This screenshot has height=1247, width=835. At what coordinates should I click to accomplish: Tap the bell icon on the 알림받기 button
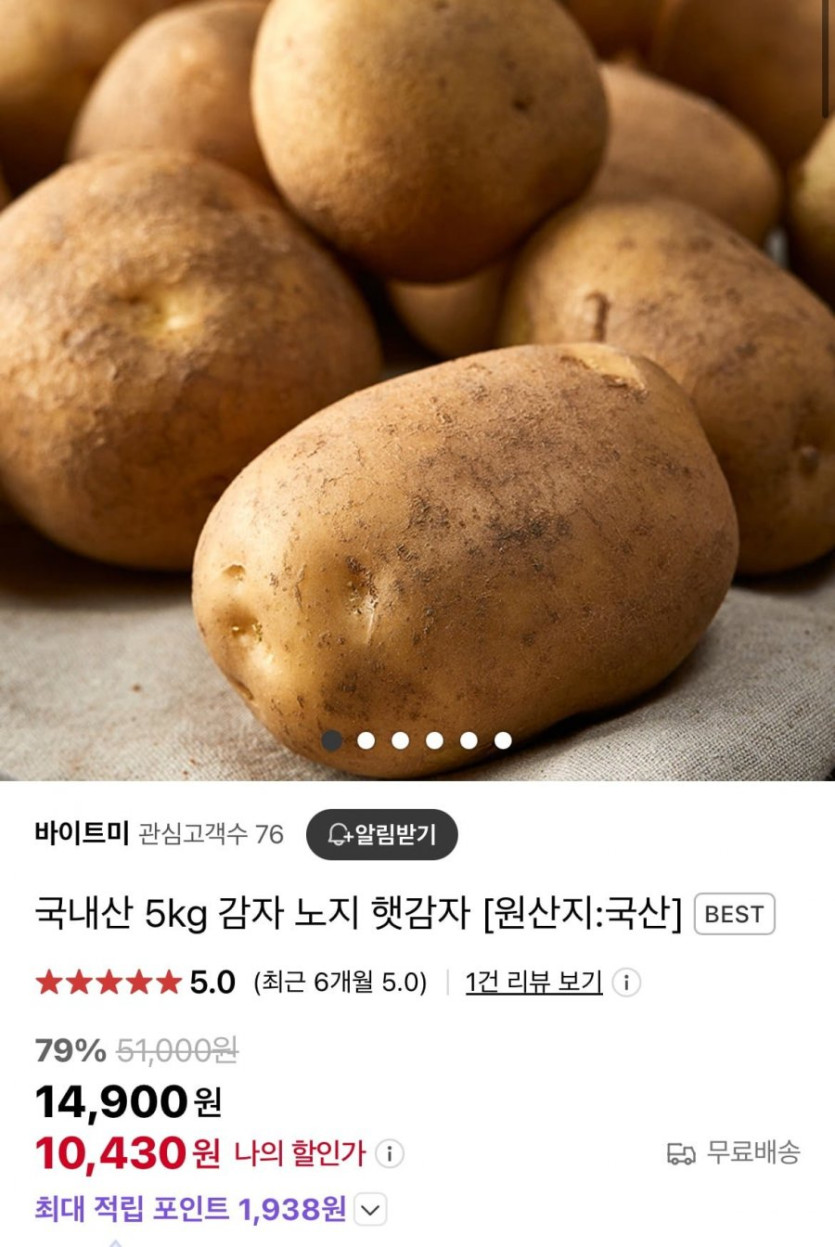coord(339,833)
